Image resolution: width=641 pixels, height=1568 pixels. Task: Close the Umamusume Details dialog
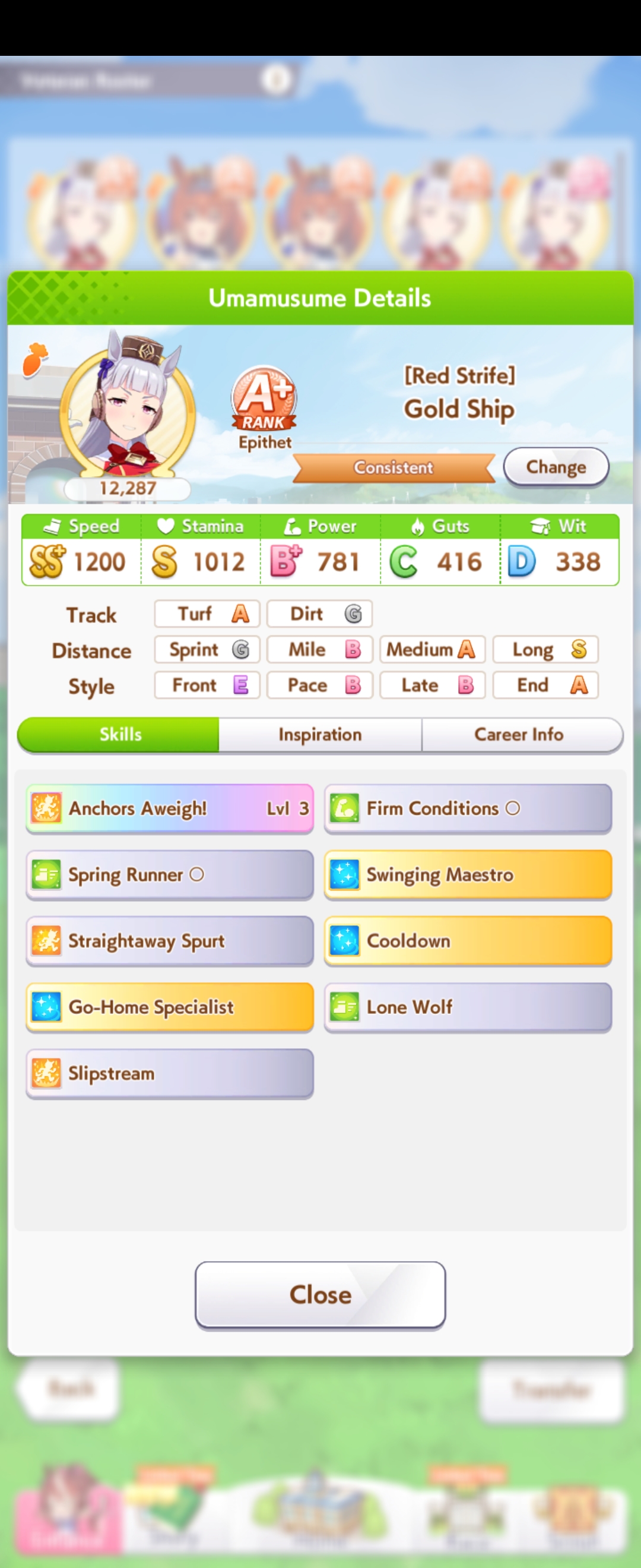(320, 1294)
